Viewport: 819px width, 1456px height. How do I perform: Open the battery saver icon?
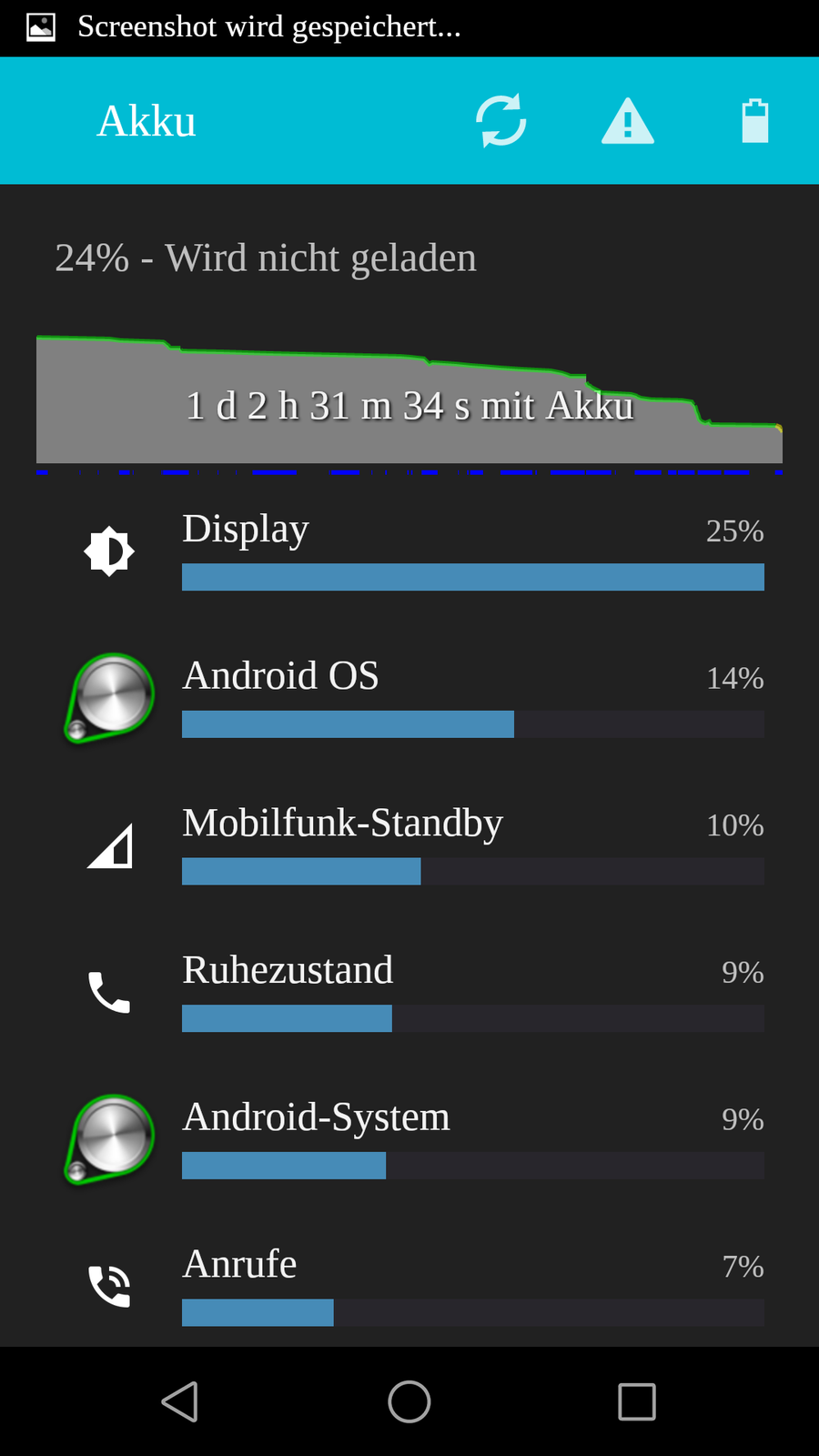[754, 121]
